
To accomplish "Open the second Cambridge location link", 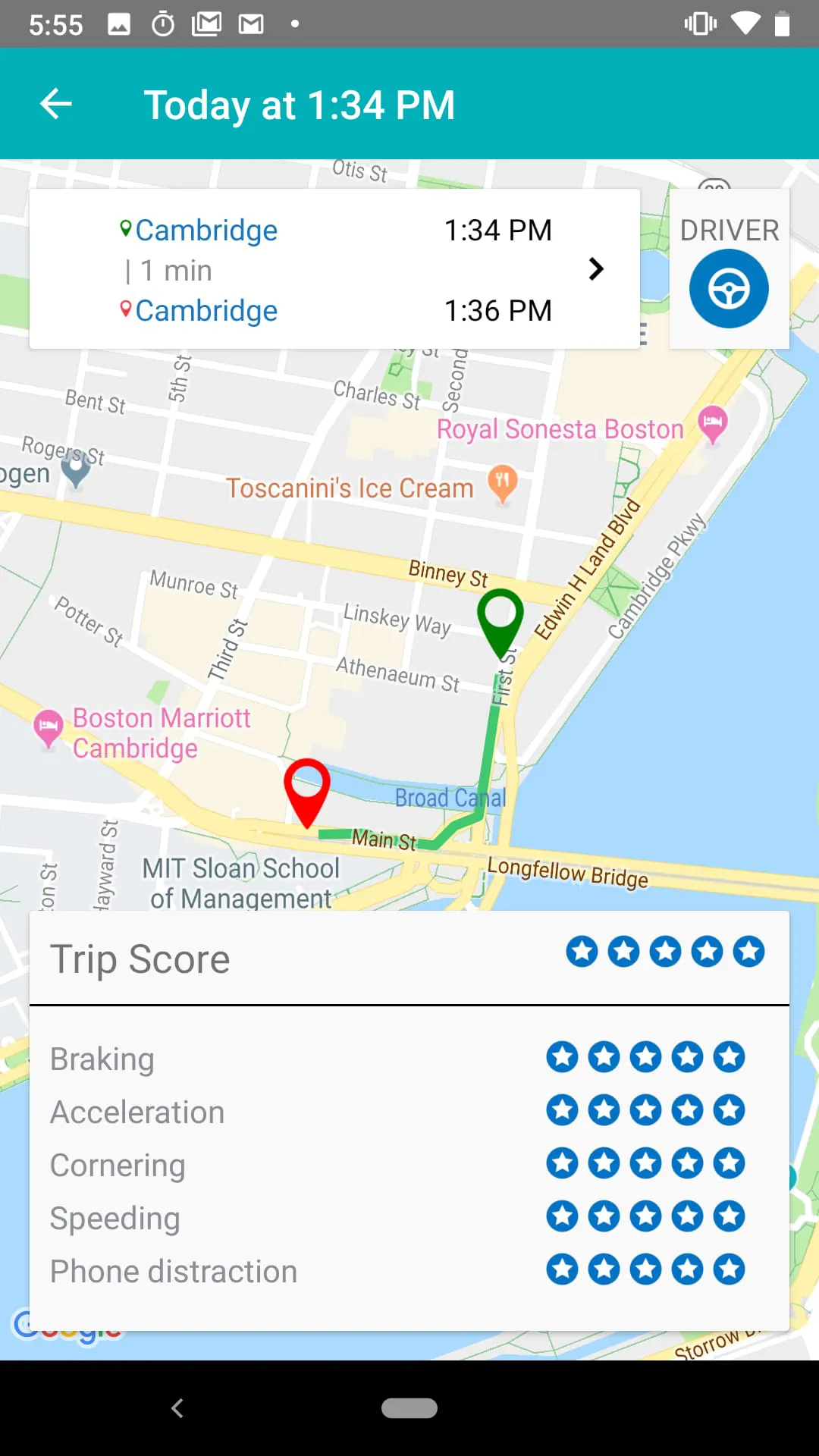I will pyautogui.click(x=207, y=309).
